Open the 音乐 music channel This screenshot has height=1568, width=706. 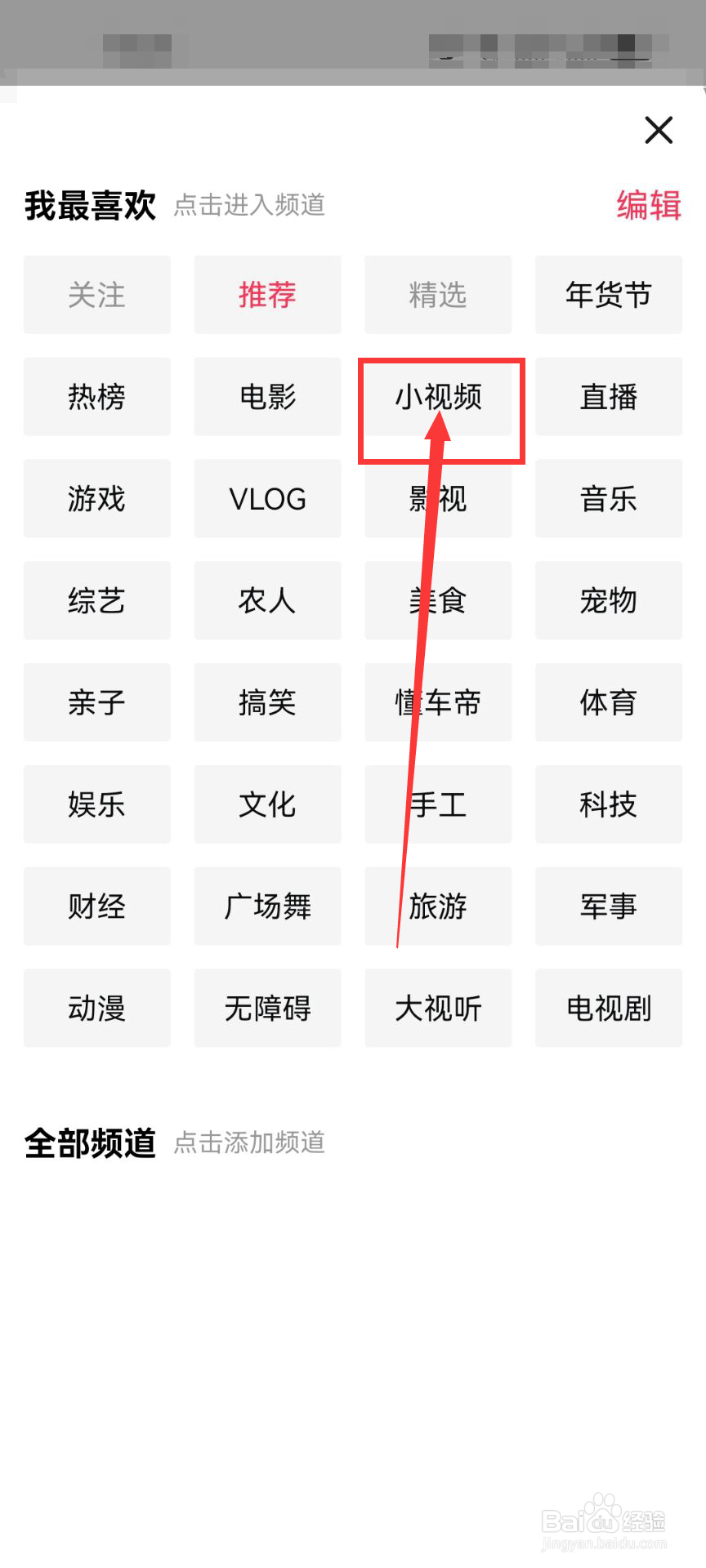[x=608, y=499]
